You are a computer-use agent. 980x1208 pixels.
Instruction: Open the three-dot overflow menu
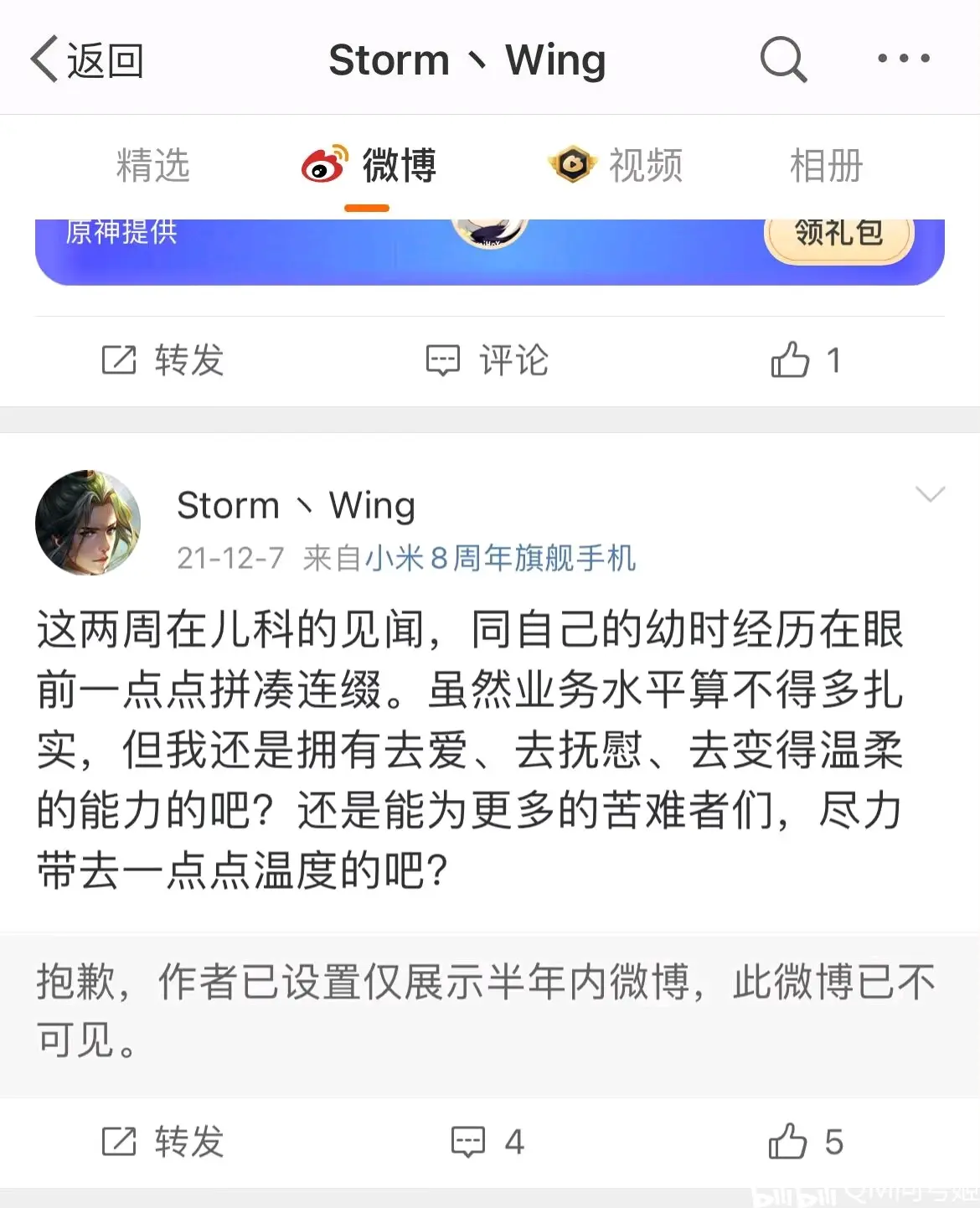pos(903,59)
